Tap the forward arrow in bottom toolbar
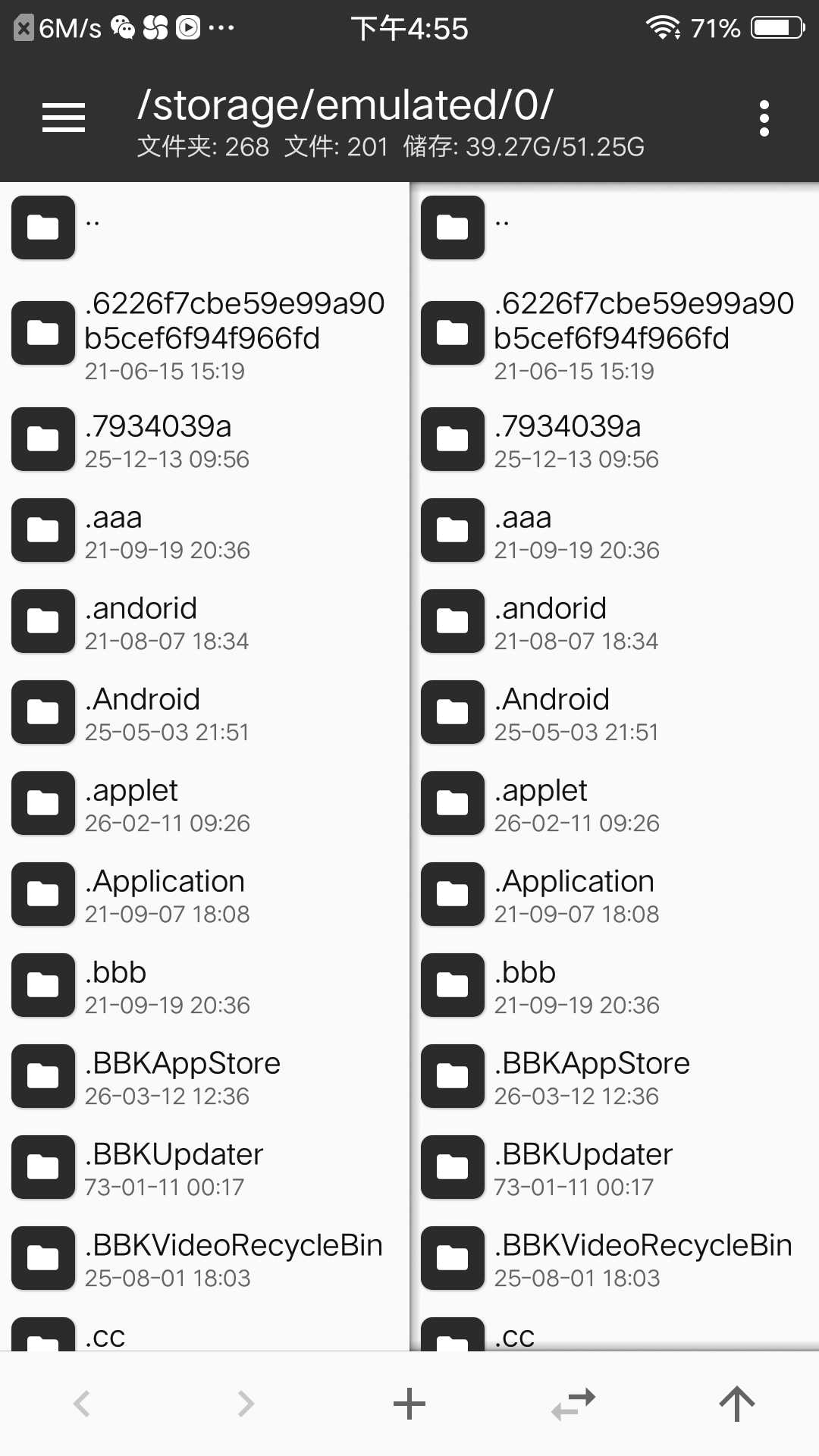 tap(245, 1404)
